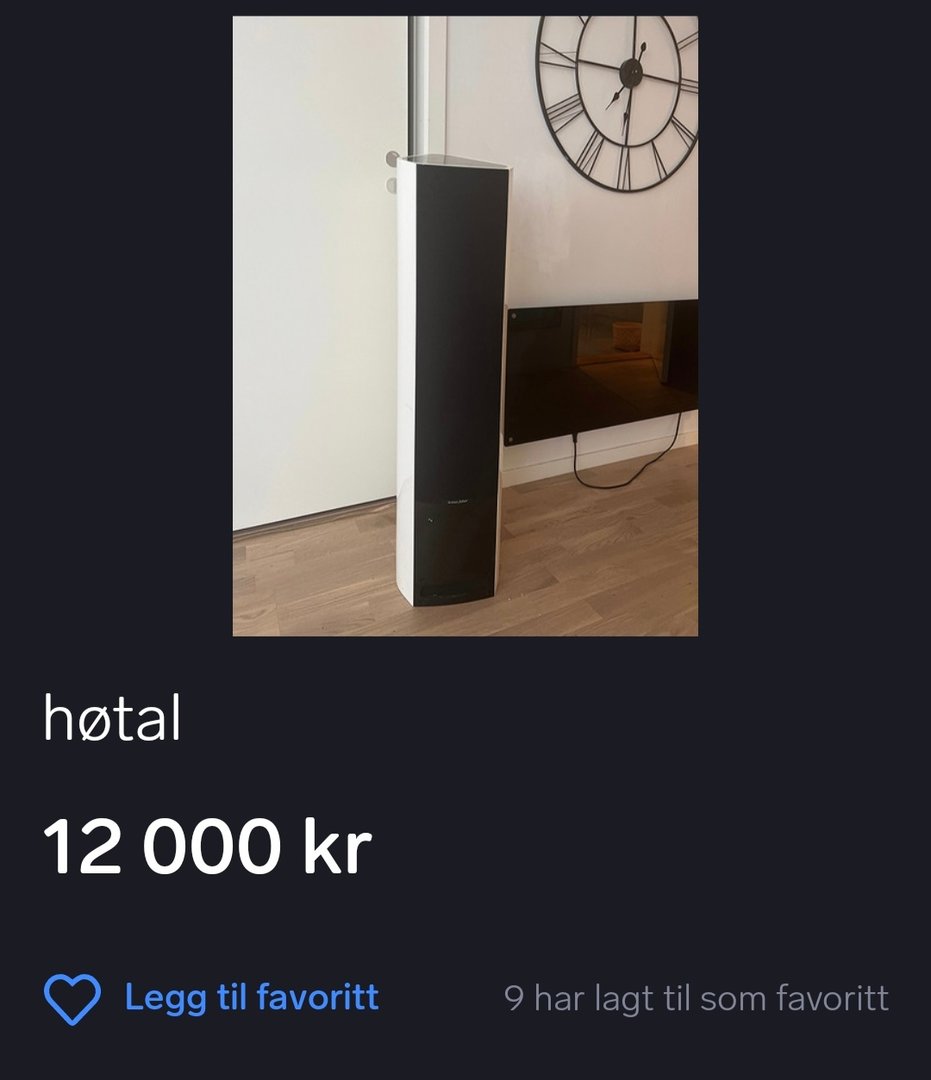Add this listing to favorites
Image resolution: width=931 pixels, height=1080 pixels.
coord(211,998)
